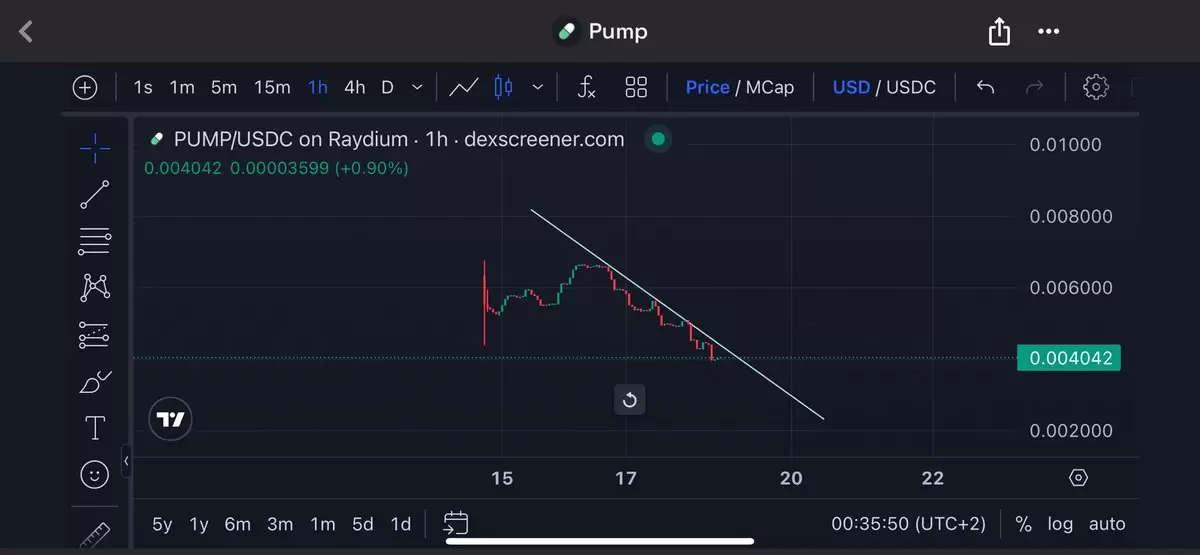
Task: Open the three-dot overflow menu
Action: (1048, 32)
